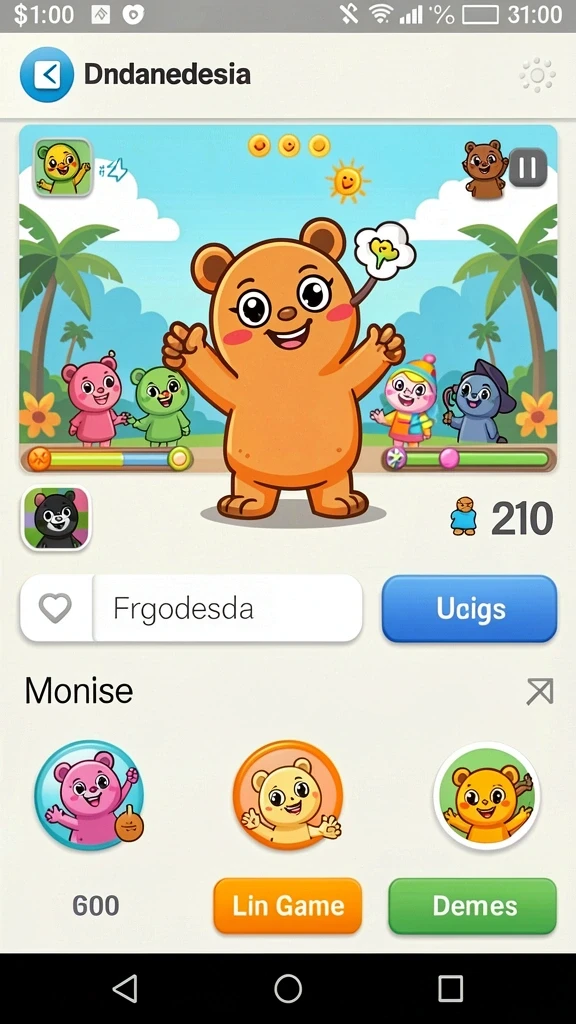Tap the green Demes button
Image resolution: width=576 pixels, height=1024 pixels.
point(473,905)
